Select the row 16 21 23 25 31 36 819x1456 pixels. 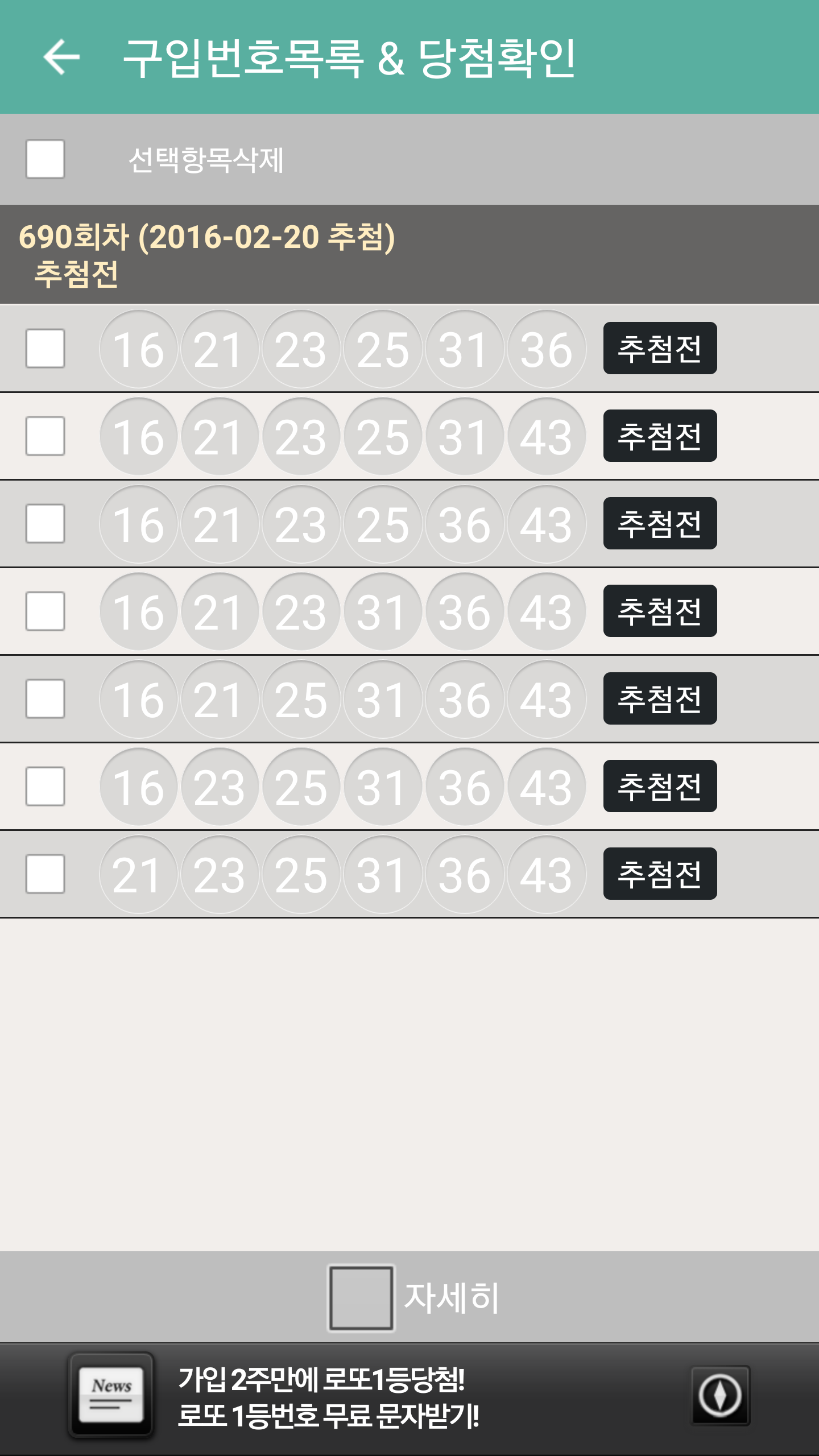tap(45, 348)
